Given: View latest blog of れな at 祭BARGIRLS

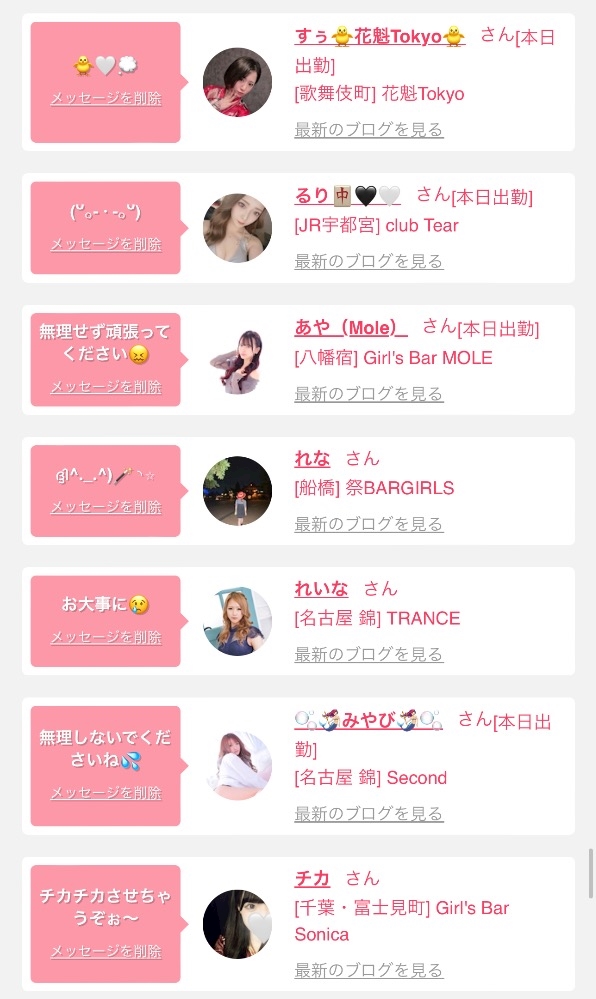Looking at the screenshot, I should pos(368,524).
